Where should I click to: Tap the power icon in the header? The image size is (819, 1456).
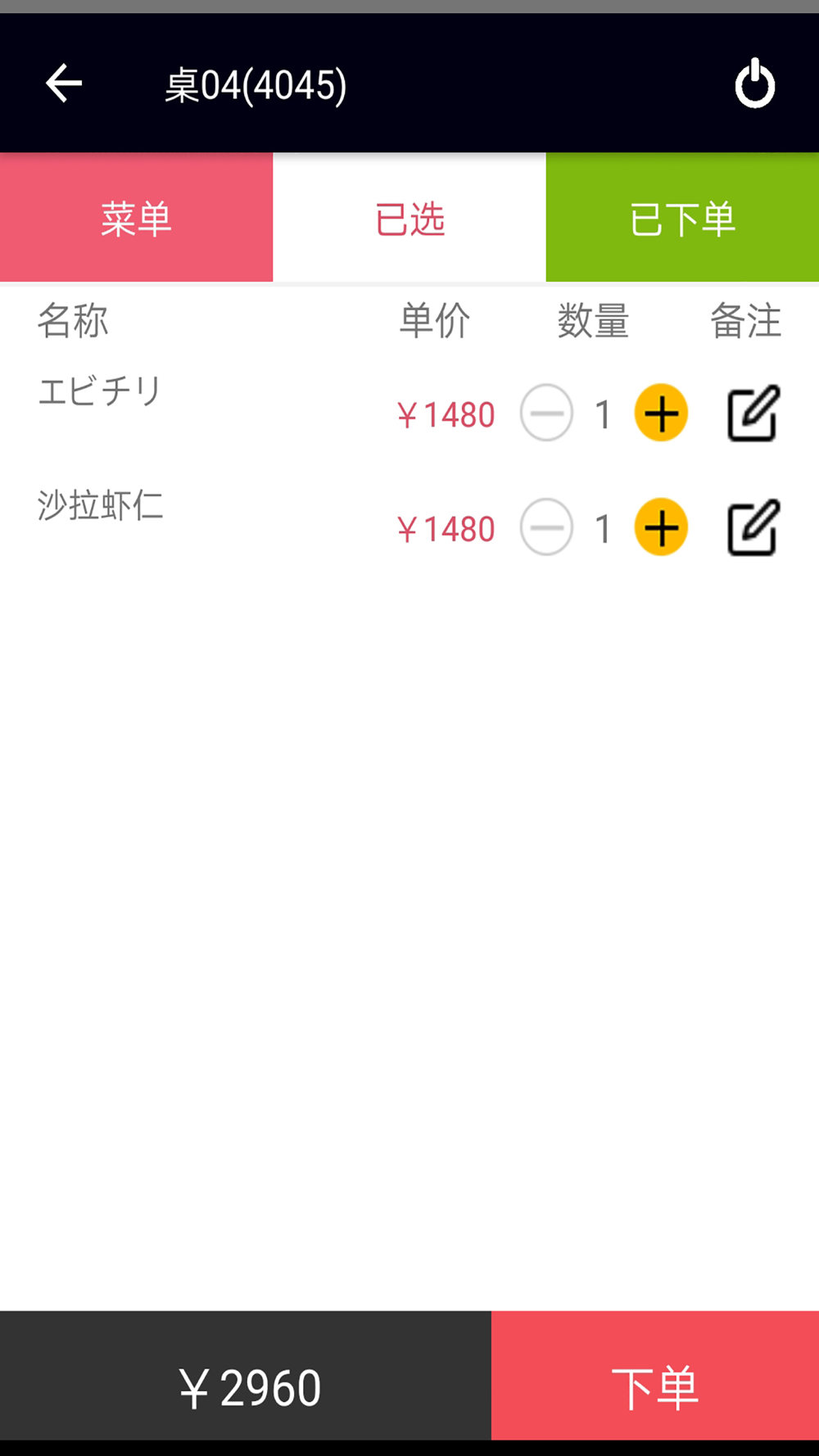[x=754, y=84]
